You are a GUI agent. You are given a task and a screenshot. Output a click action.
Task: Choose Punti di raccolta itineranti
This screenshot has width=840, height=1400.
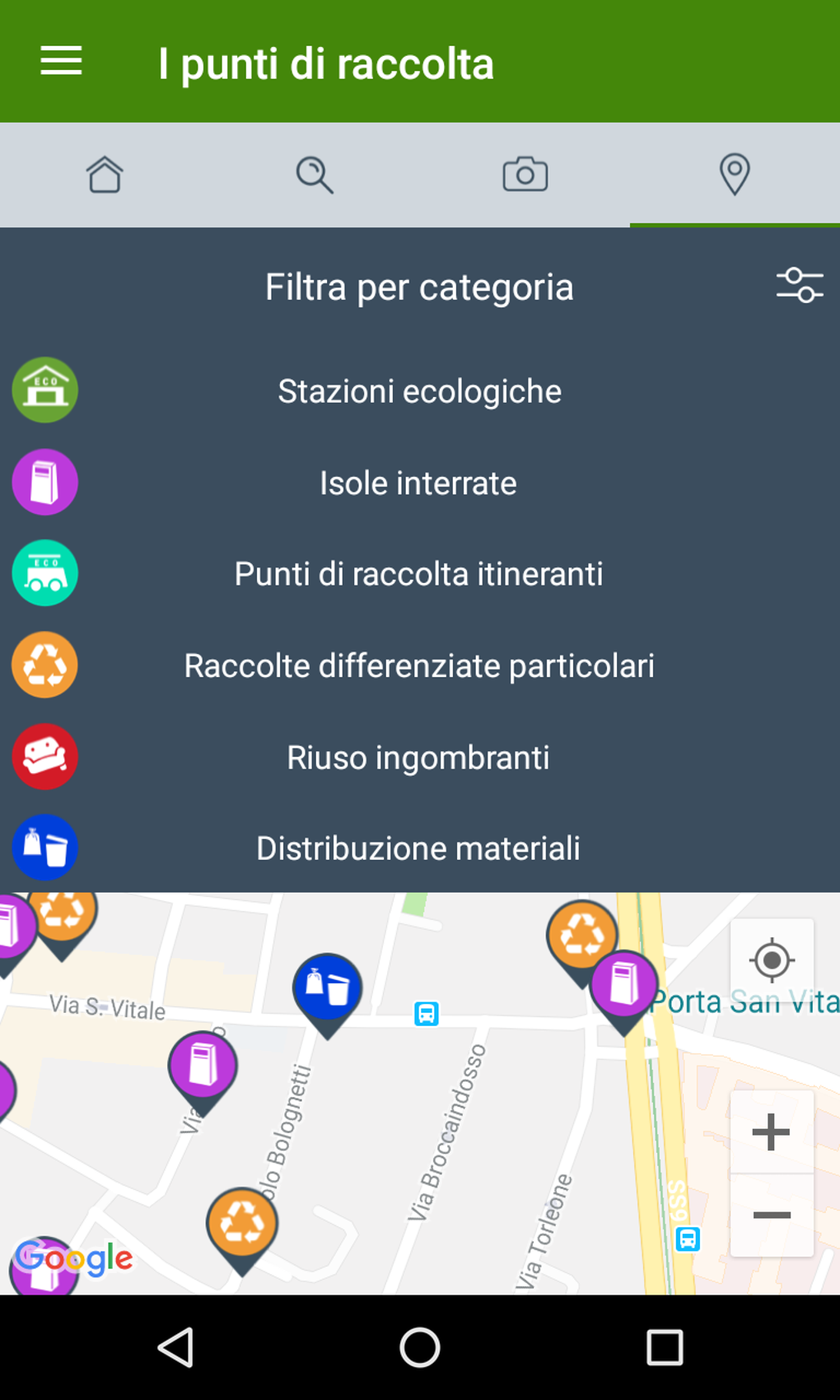coord(419,574)
